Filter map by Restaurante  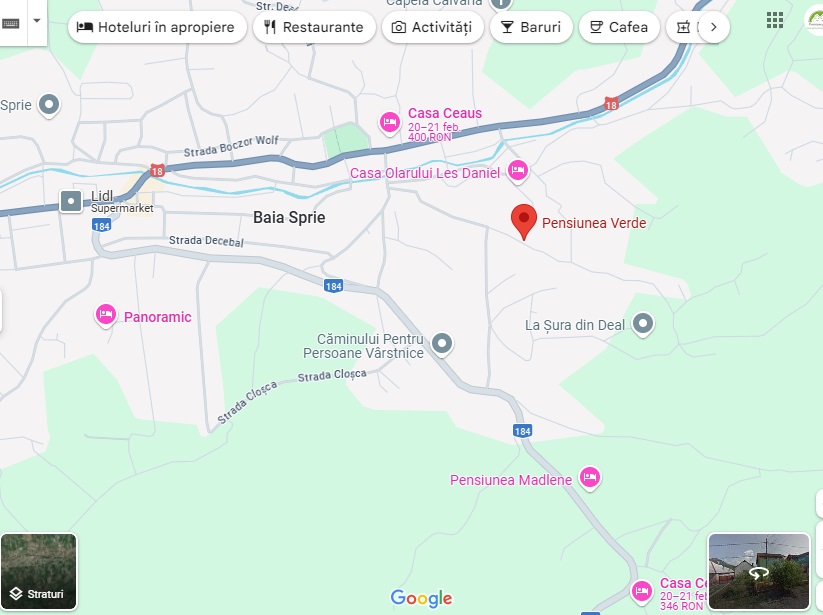click(313, 27)
